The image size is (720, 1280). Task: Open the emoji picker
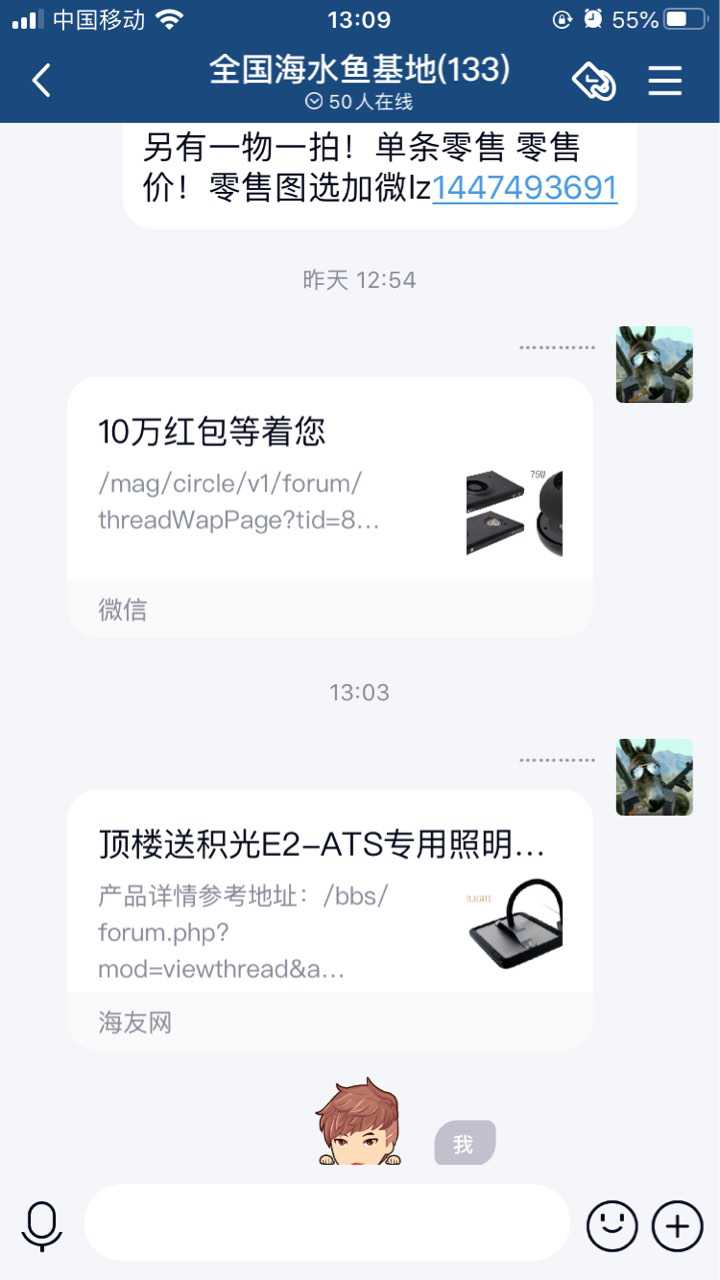tap(611, 1224)
